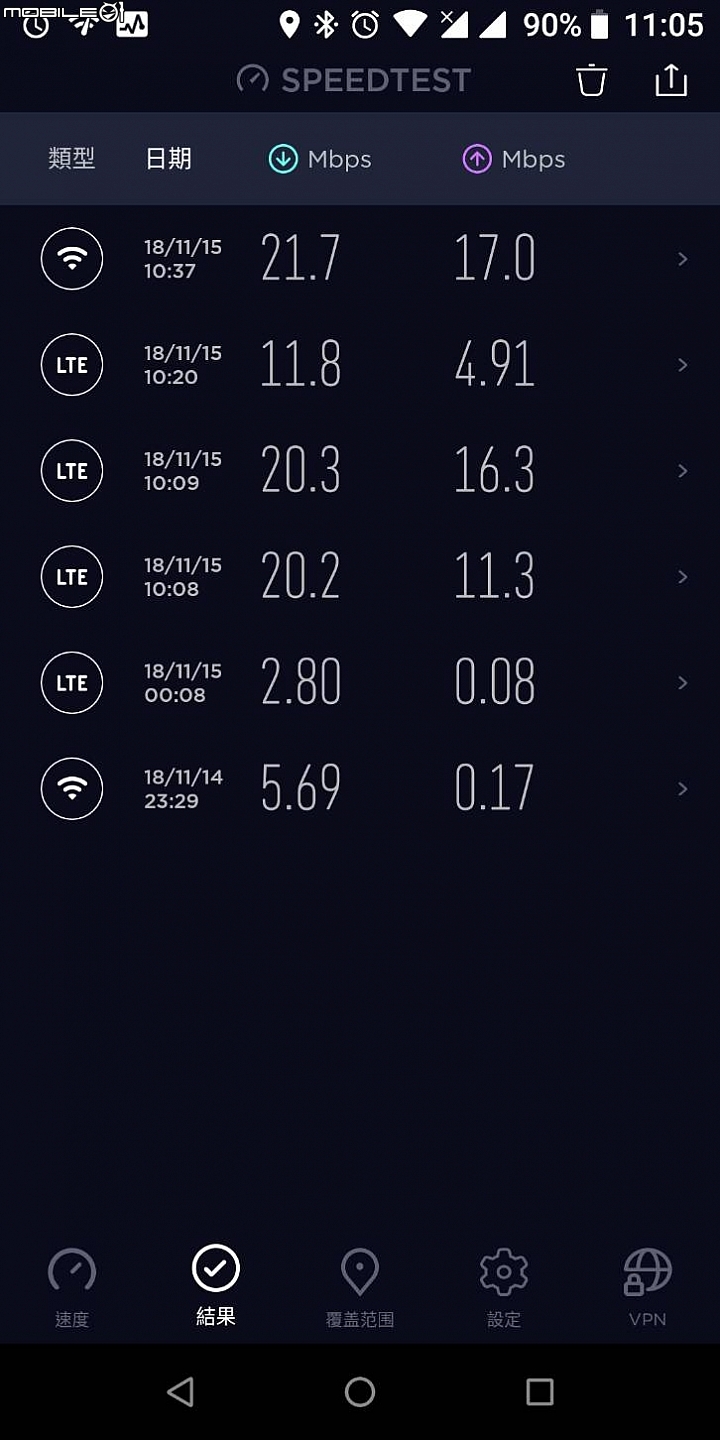Share the speed test results

coord(671,80)
